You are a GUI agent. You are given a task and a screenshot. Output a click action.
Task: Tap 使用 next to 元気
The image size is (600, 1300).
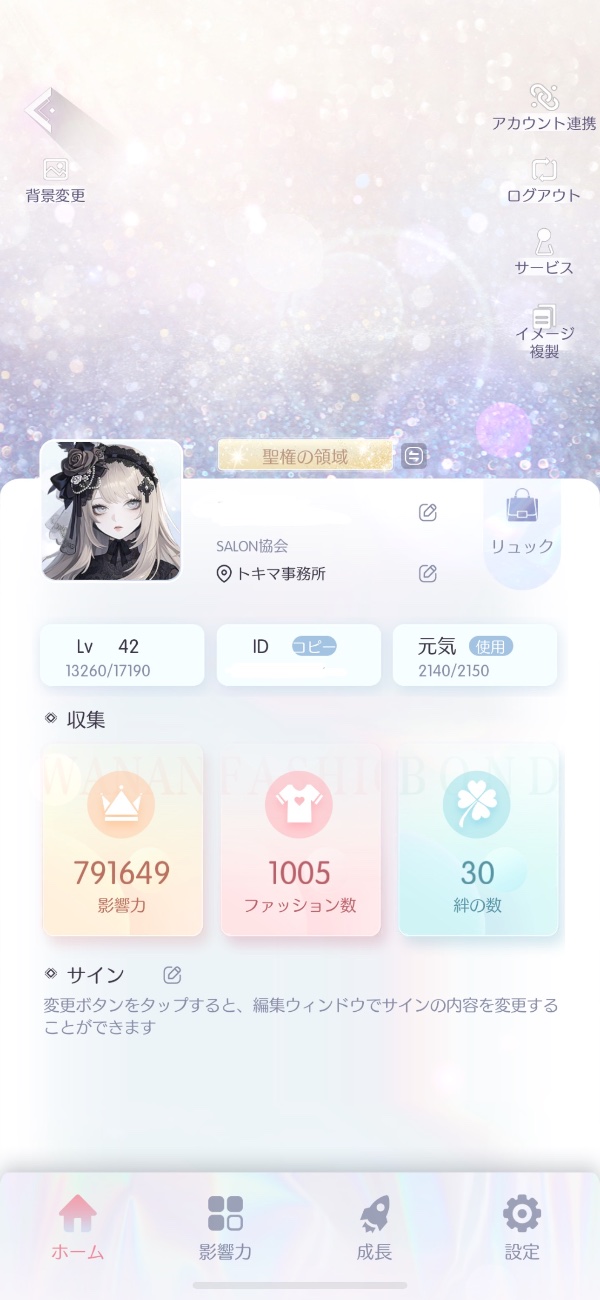pyautogui.click(x=490, y=646)
